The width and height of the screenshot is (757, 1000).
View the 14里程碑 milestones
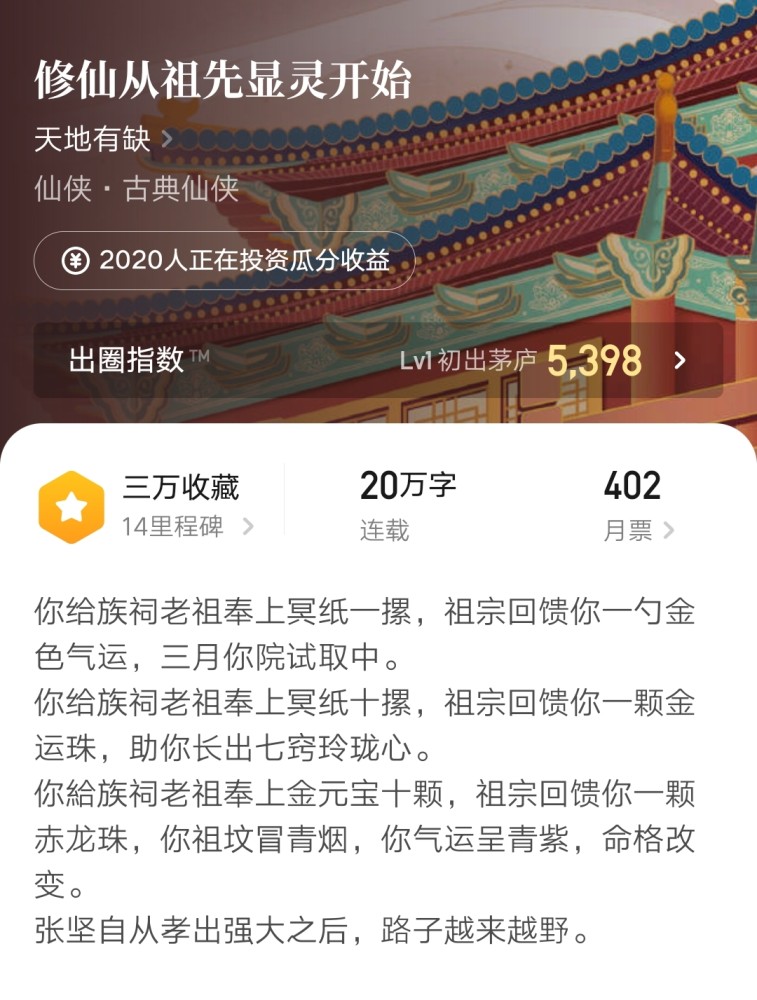187,527
